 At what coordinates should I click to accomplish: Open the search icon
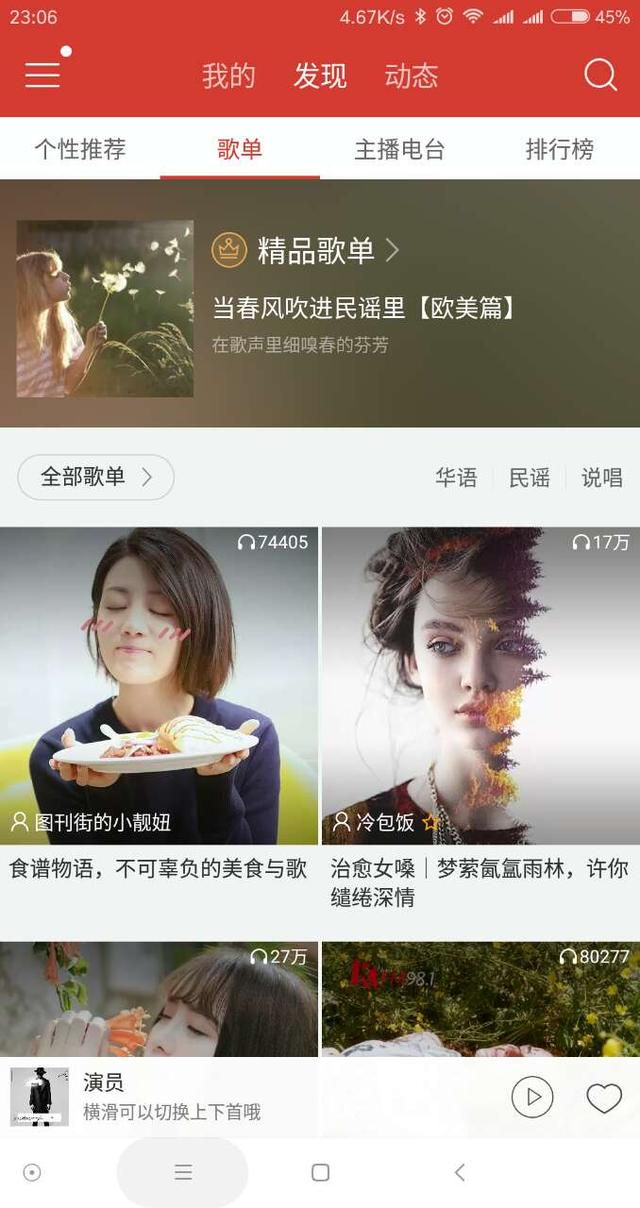click(600, 75)
